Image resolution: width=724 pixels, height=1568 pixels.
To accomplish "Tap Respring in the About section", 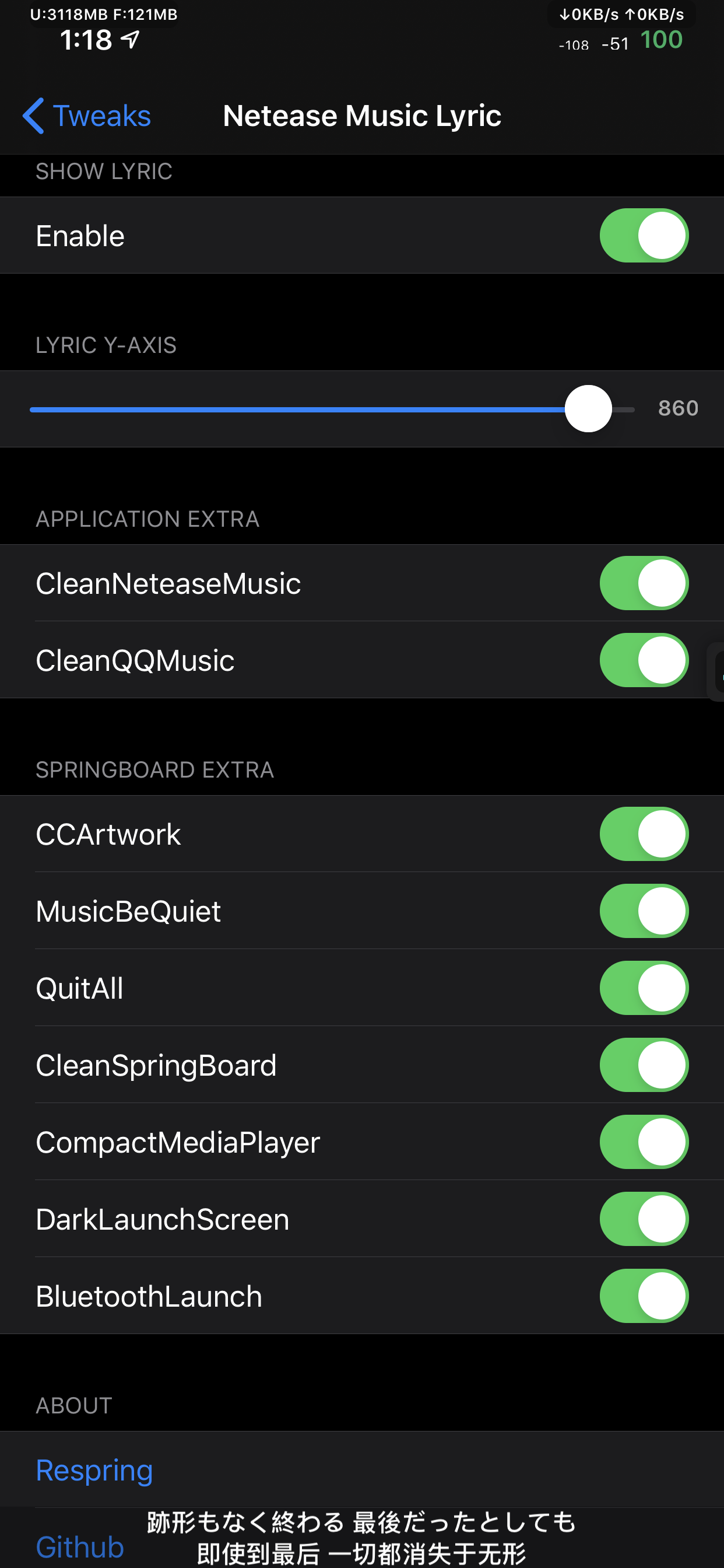I will tap(94, 1470).
